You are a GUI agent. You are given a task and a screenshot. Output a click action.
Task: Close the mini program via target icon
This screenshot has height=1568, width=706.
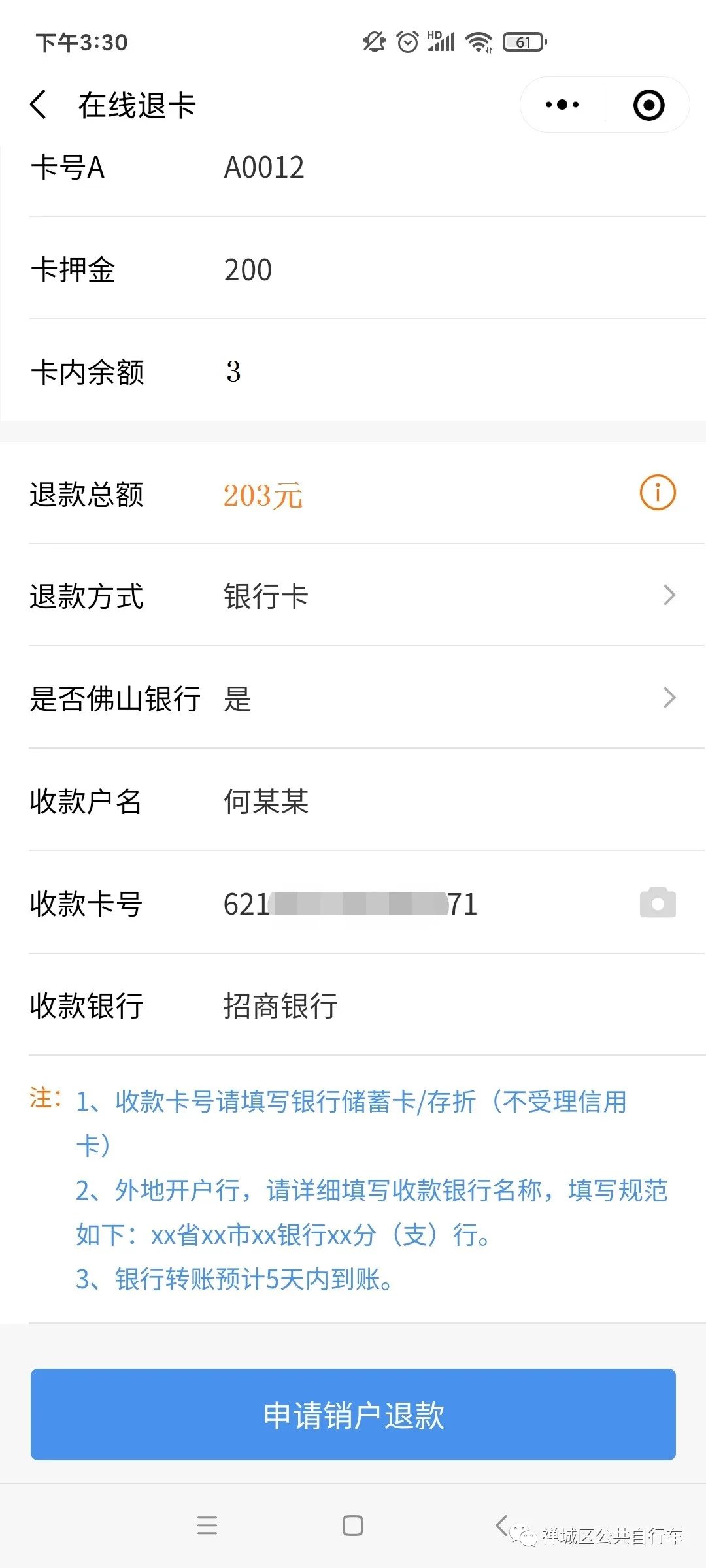(x=648, y=105)
